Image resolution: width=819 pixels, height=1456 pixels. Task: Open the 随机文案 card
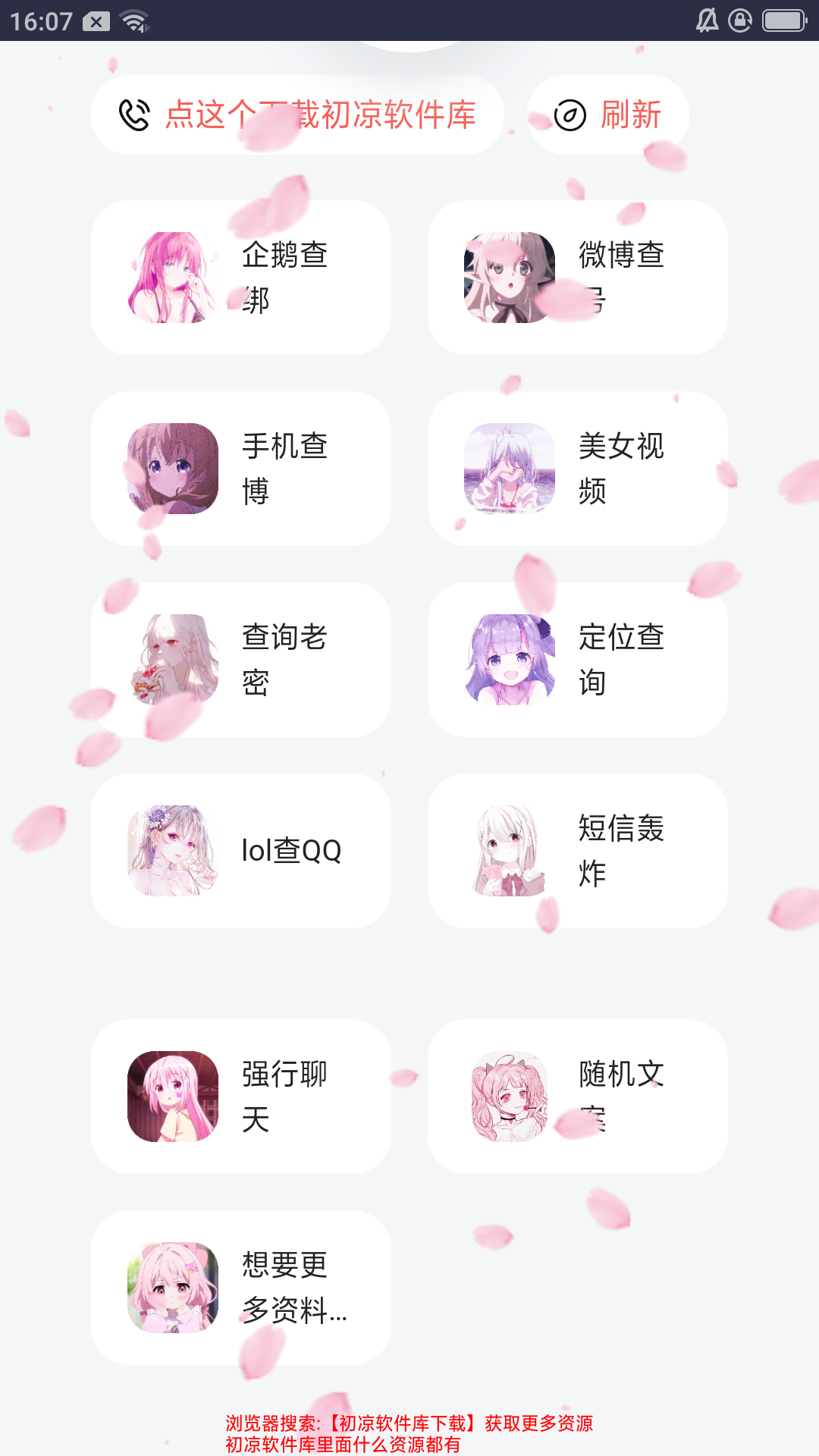coord(578,1097)
